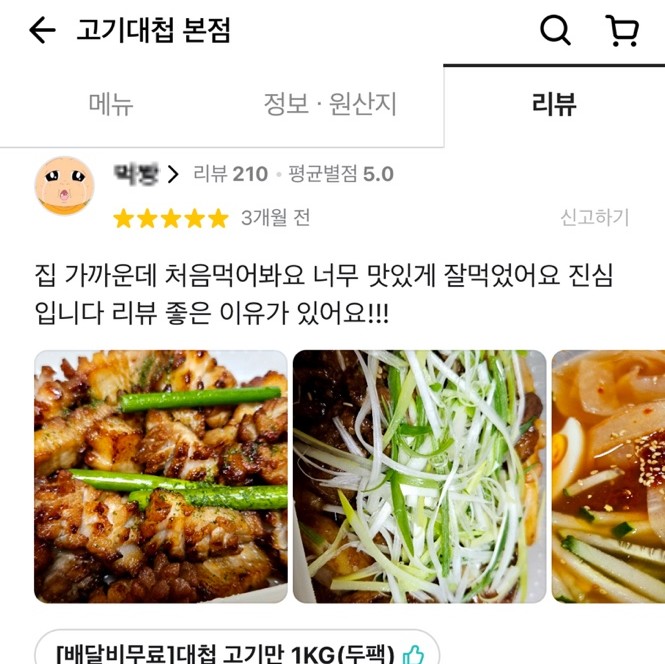Switch to the 정보 · 원산지 tab
Screen dimensions: 665x664
(330, 104)
